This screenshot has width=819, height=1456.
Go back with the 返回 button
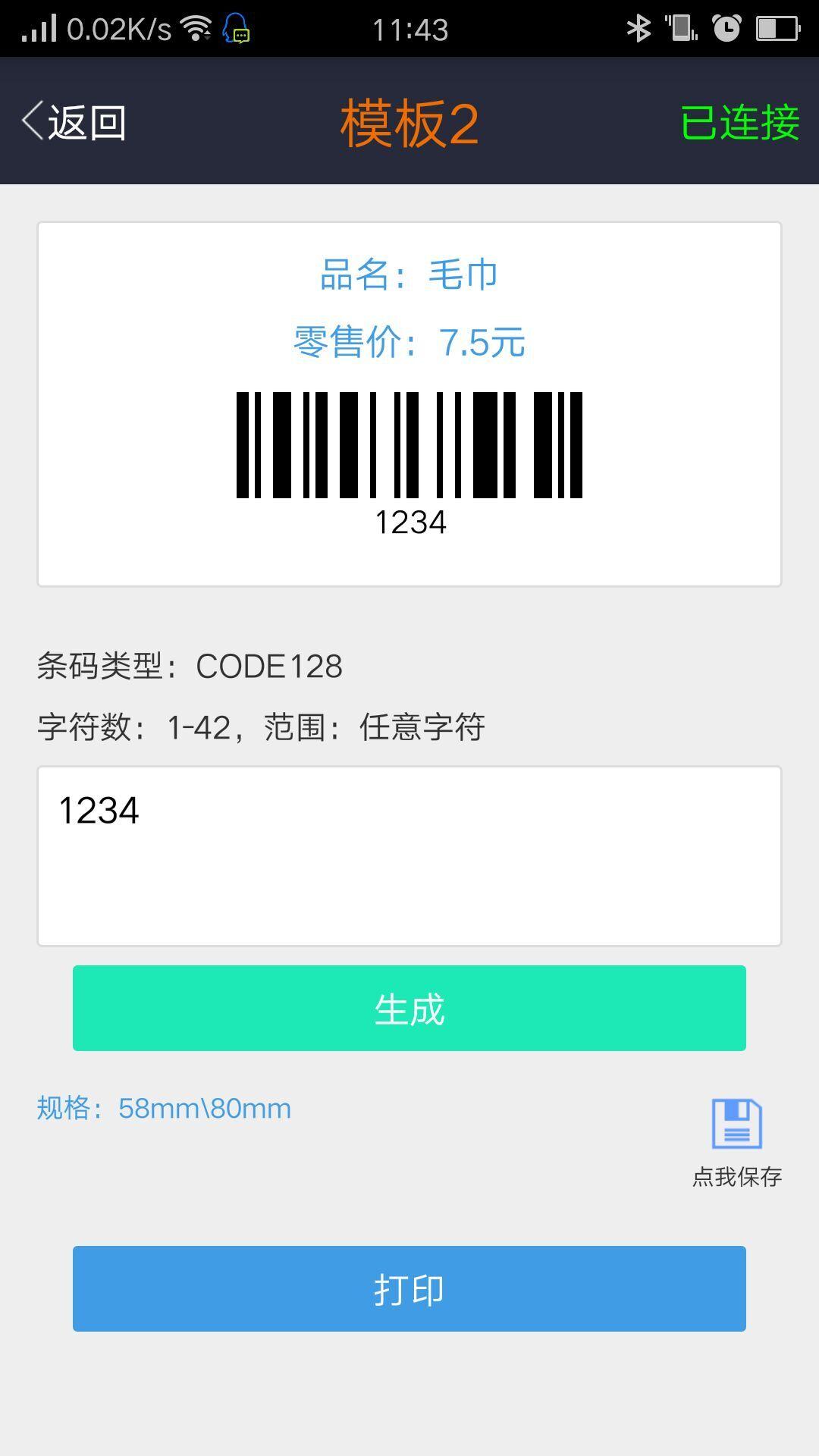[x=74, y=122]
